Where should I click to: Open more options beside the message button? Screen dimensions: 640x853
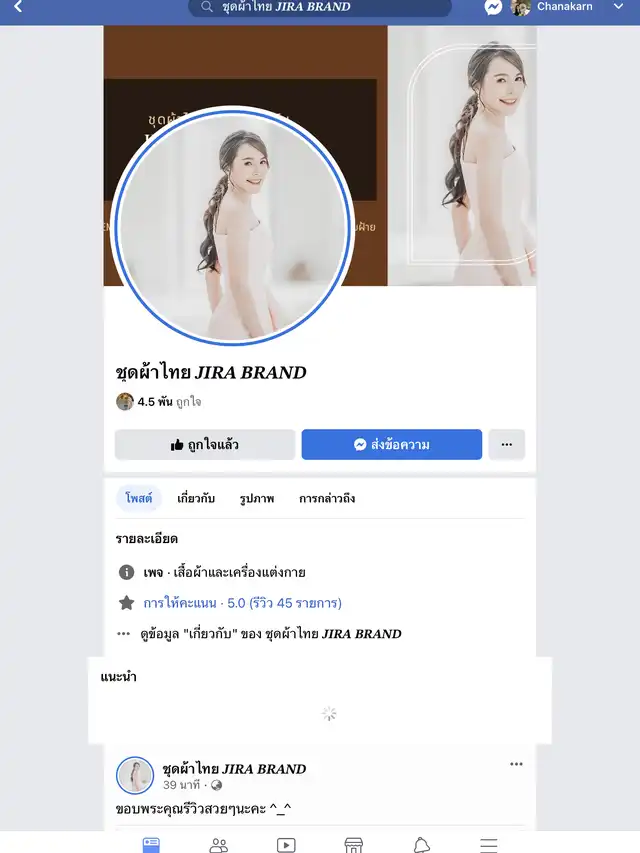(x=506, y=445)
